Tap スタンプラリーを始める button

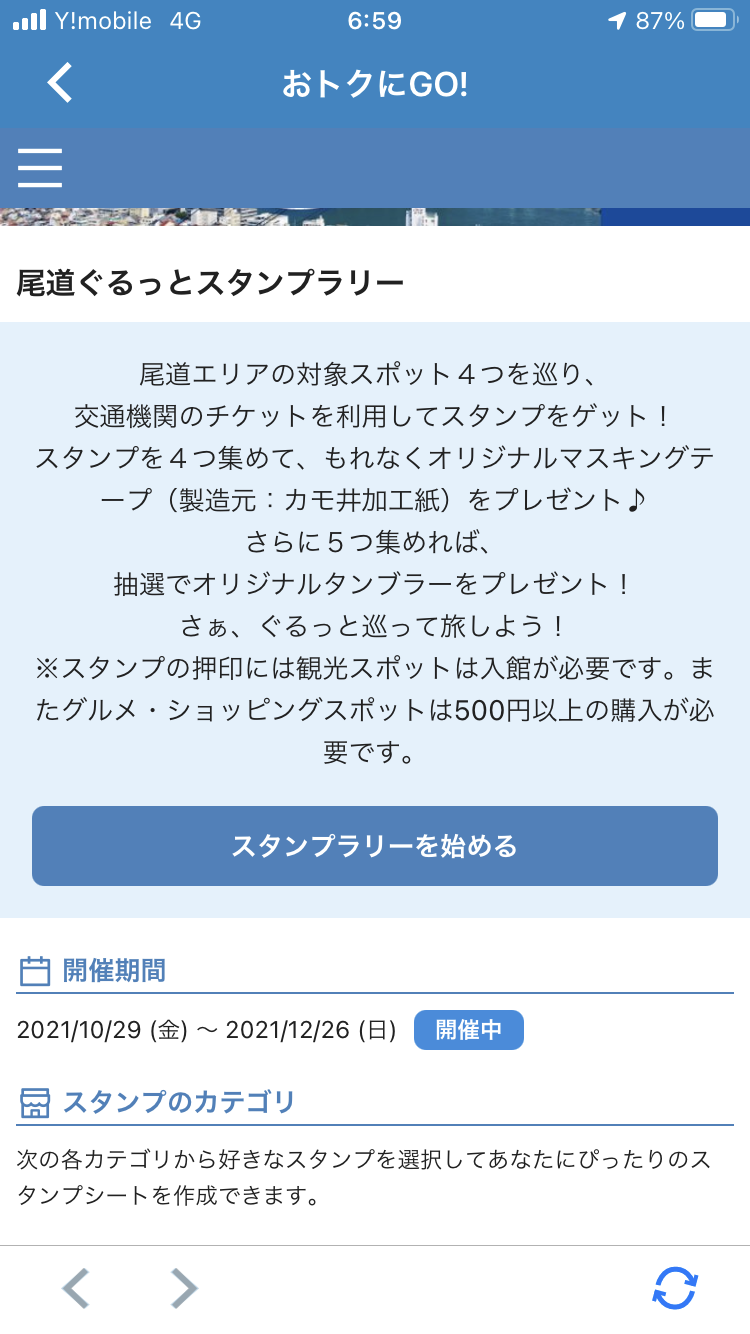(375, 846)
